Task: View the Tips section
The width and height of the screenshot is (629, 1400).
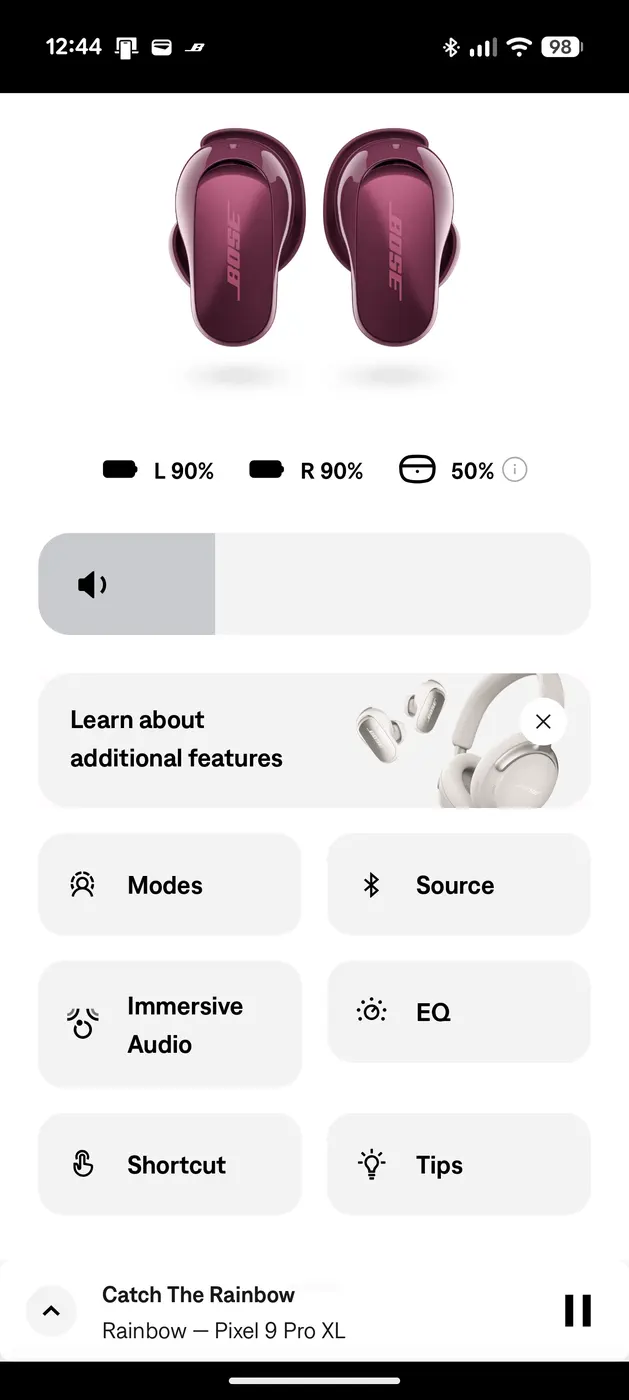Action: pyautogui.click(x=458, y=1165)
